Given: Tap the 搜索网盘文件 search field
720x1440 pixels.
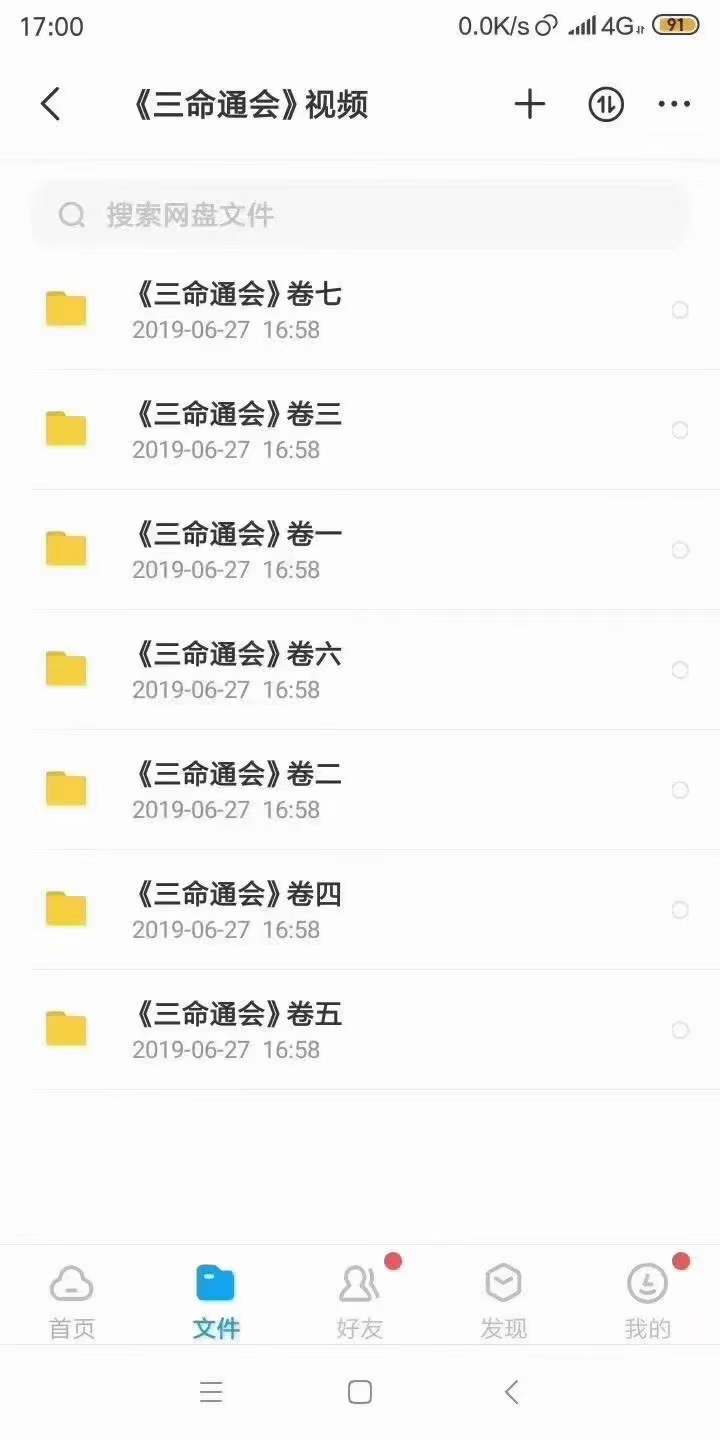Looking at the screenshot, I should [360, 214].
